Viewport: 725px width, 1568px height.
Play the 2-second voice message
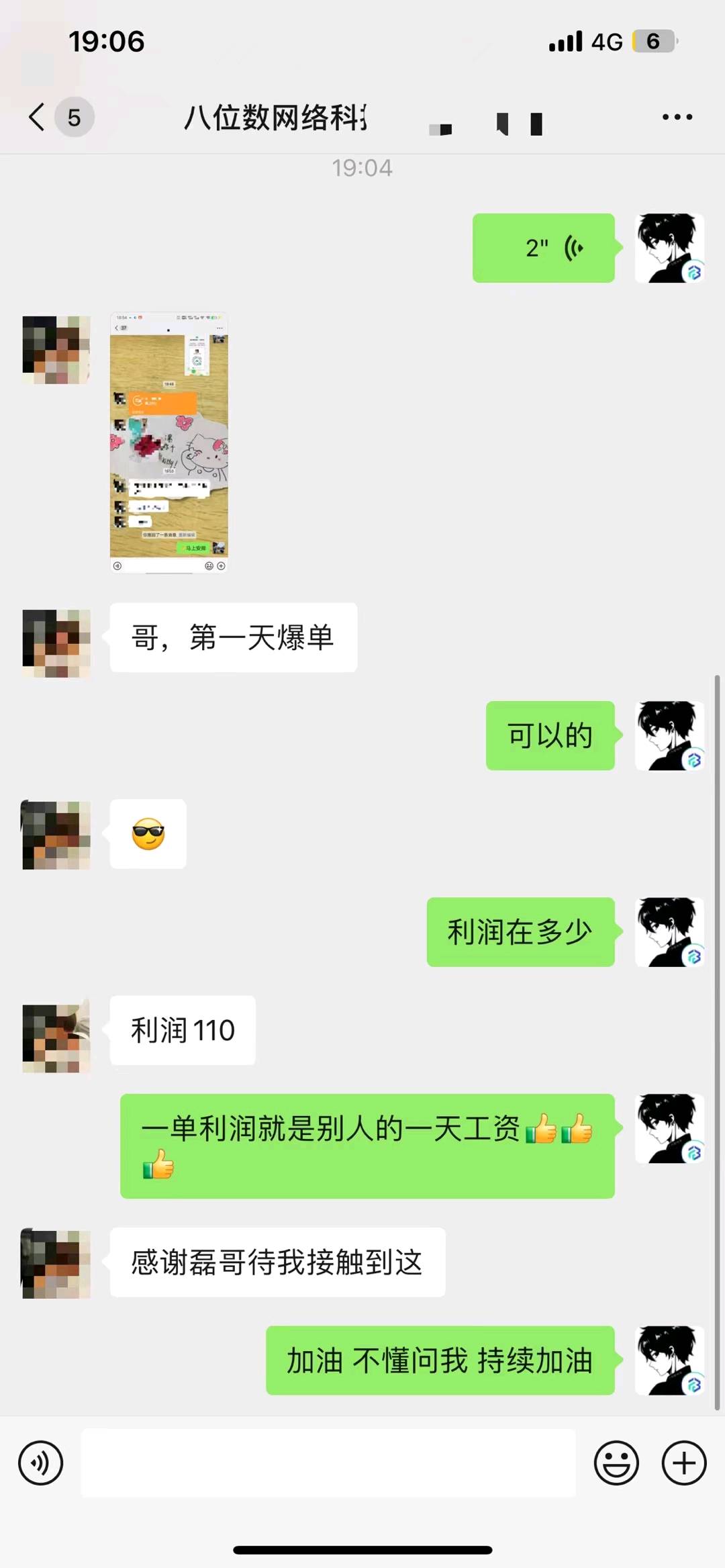[543, 248]
